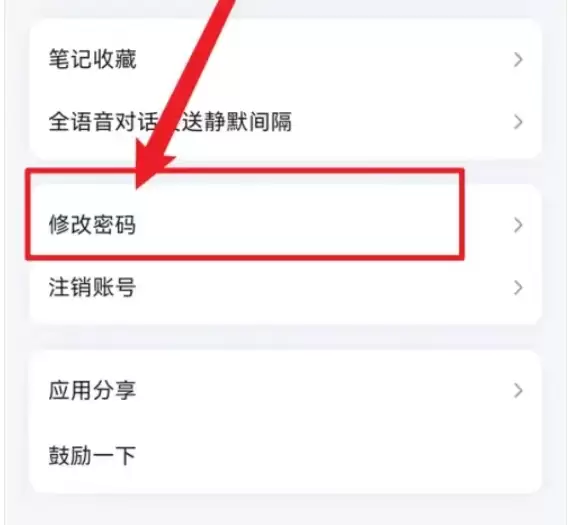Select the 注销账号 row
This screenshot has height=525, width=568.
pyautogui.click(x=285, y=287)
